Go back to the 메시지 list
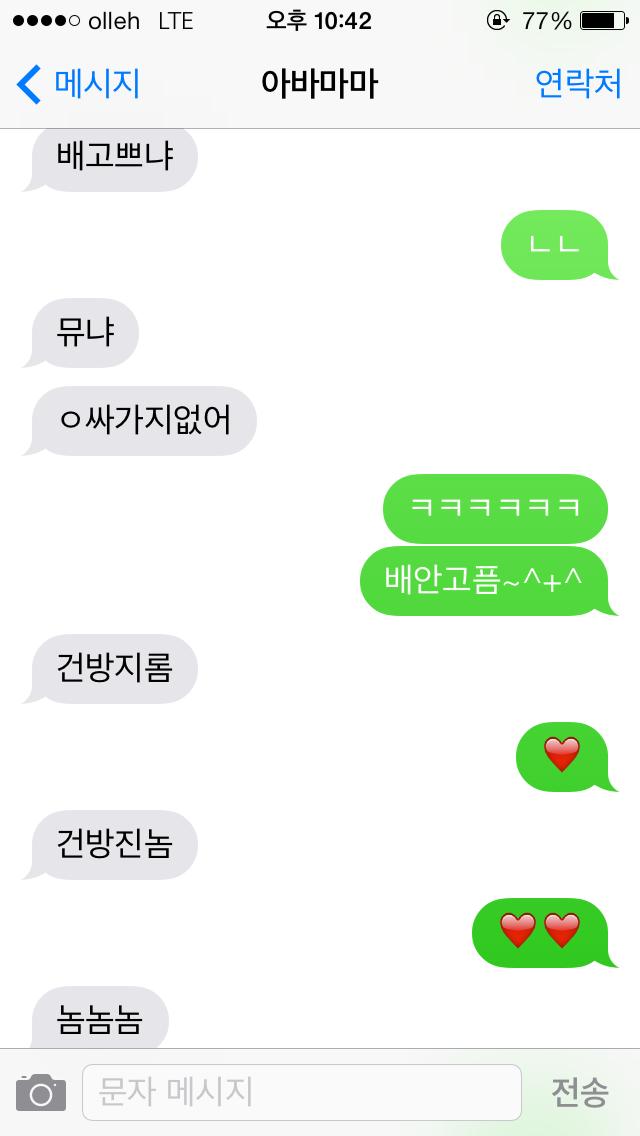 tap(78, 84)
